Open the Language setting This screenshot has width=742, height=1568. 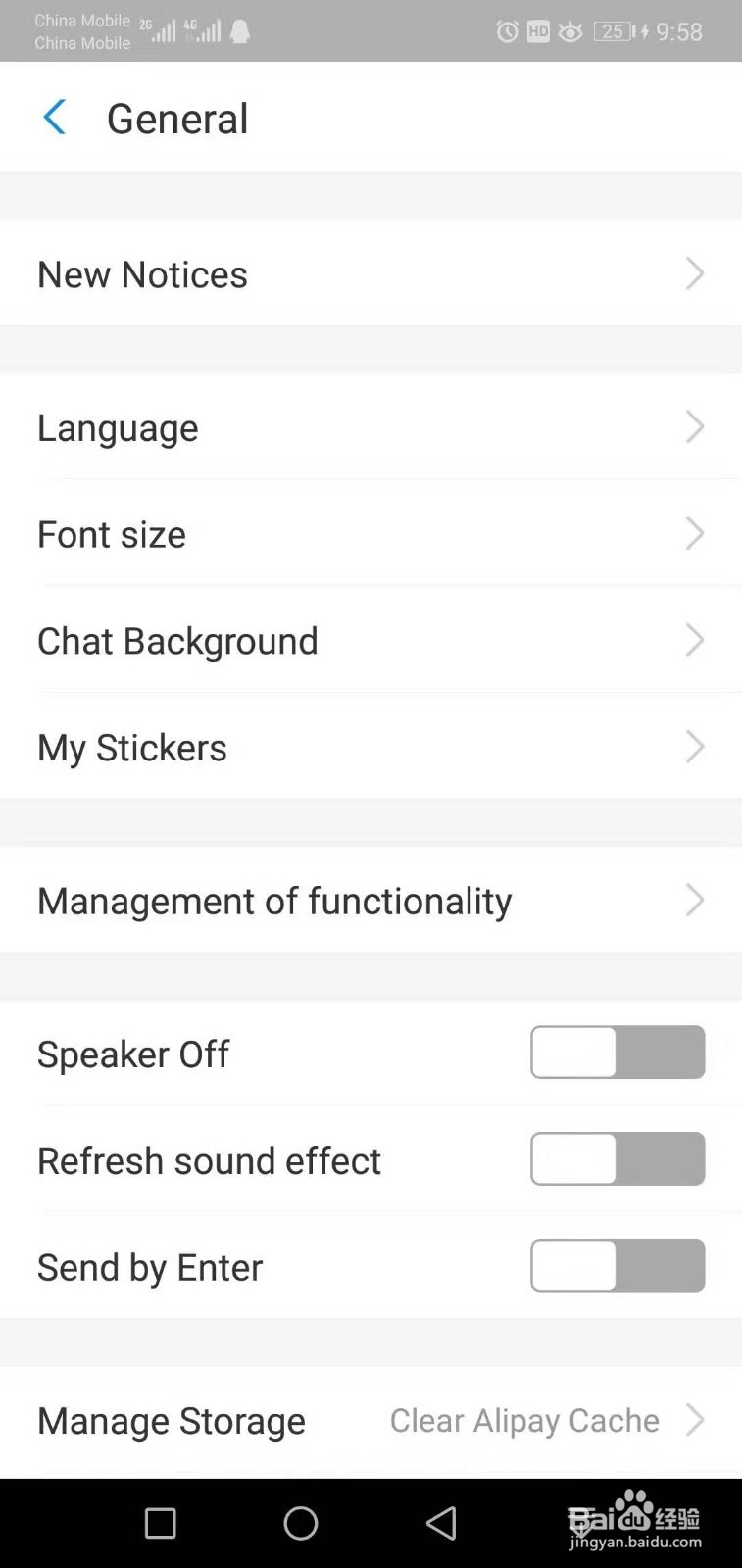pyautogui.click(x=371, y=427)
